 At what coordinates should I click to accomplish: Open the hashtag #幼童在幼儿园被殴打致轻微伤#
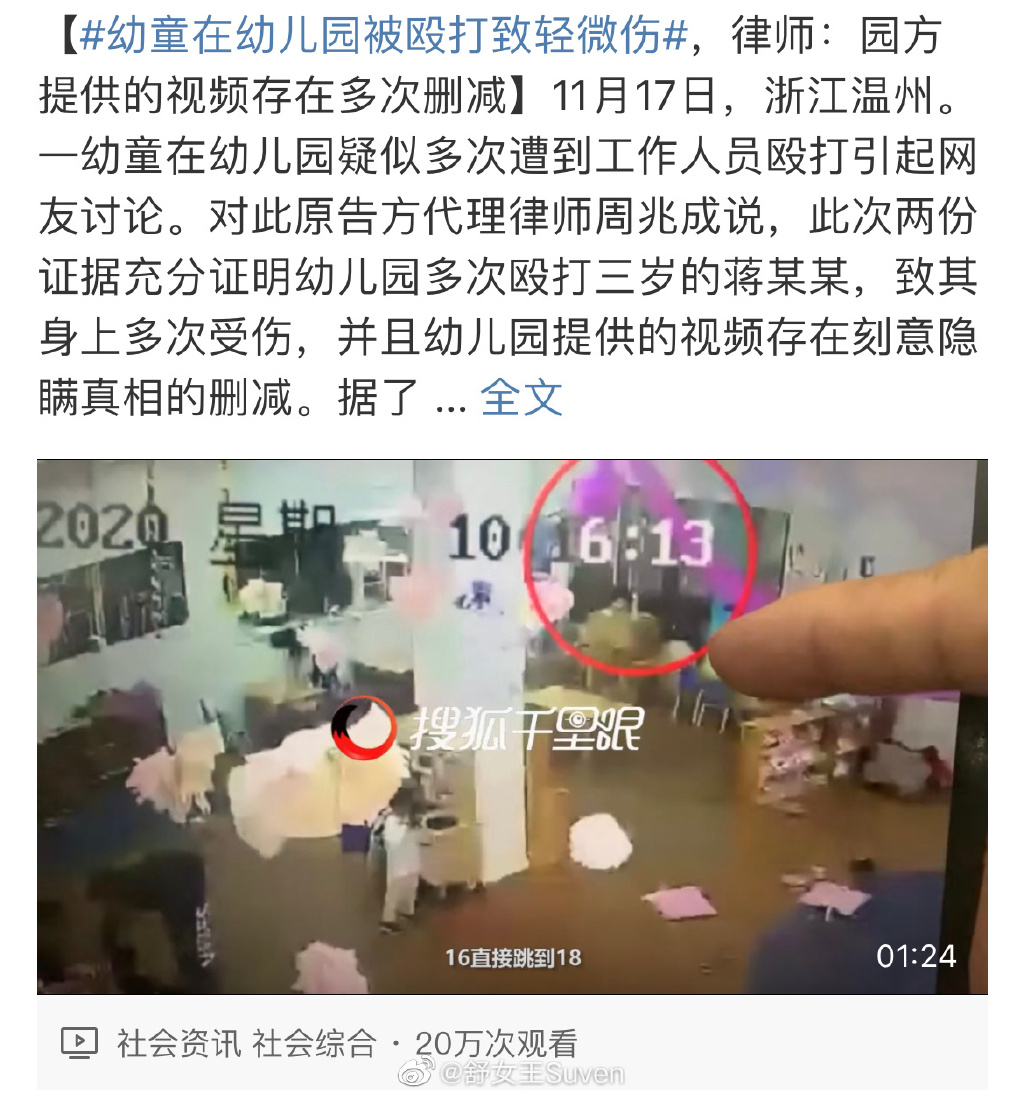tap(383, 37)
